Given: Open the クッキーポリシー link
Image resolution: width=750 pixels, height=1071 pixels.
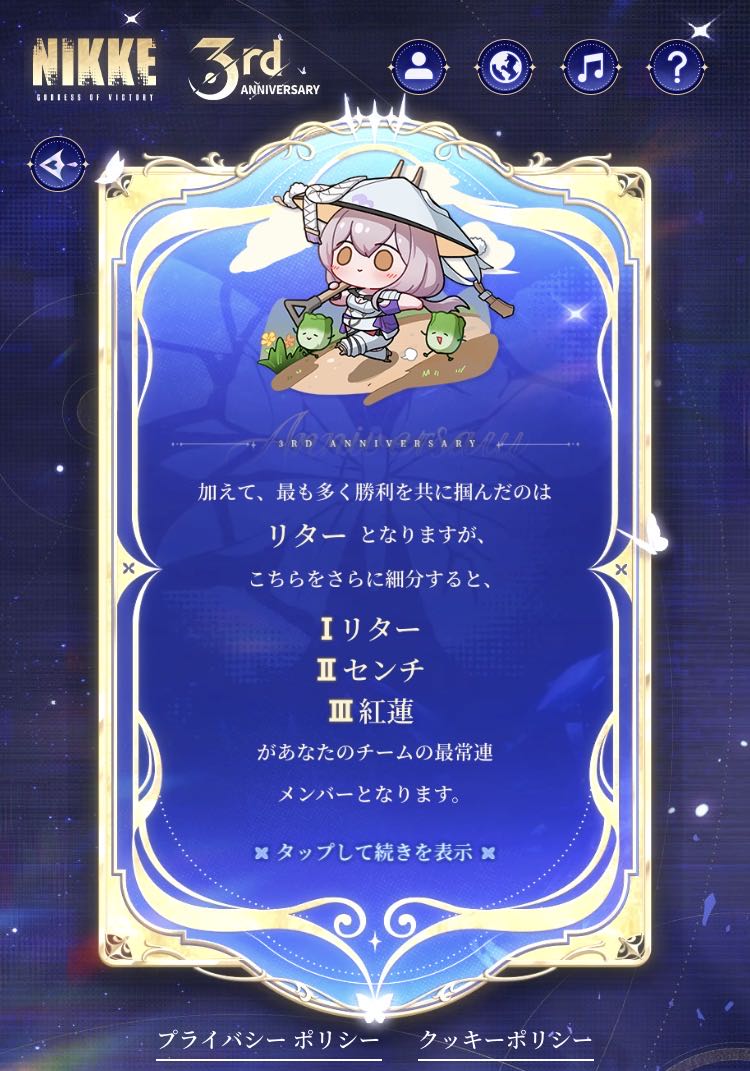Looking at the screenshot, I should click(x=505, y=1041).
